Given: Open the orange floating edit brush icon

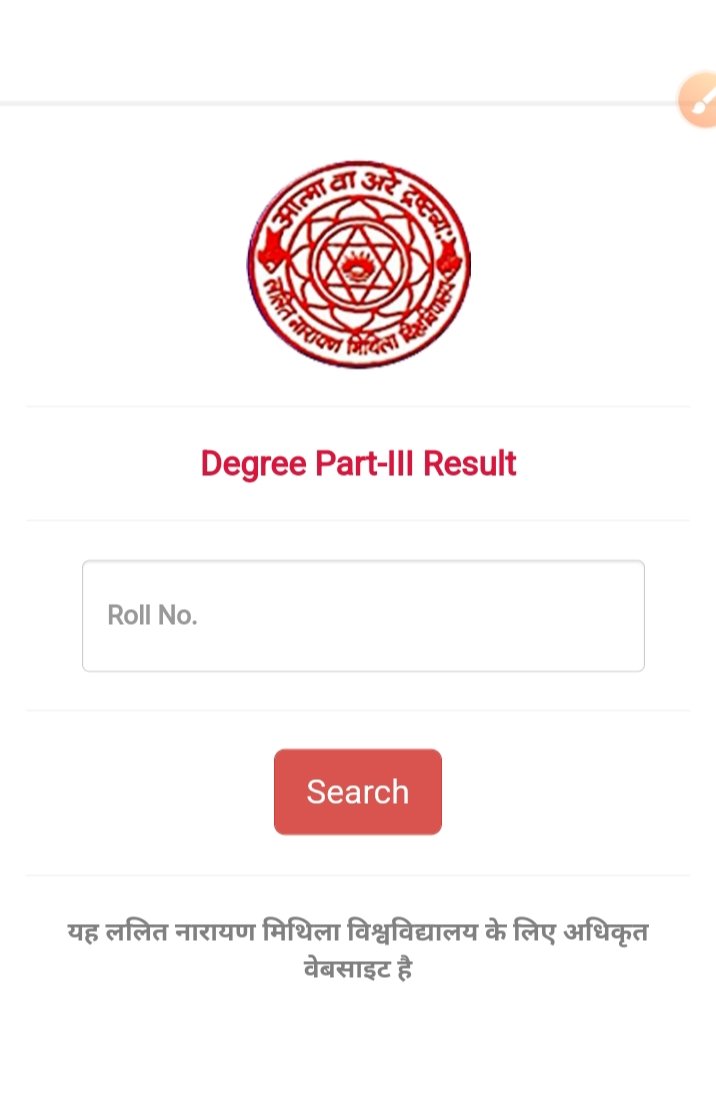Looking at the screenshot, I should [699, 100].
